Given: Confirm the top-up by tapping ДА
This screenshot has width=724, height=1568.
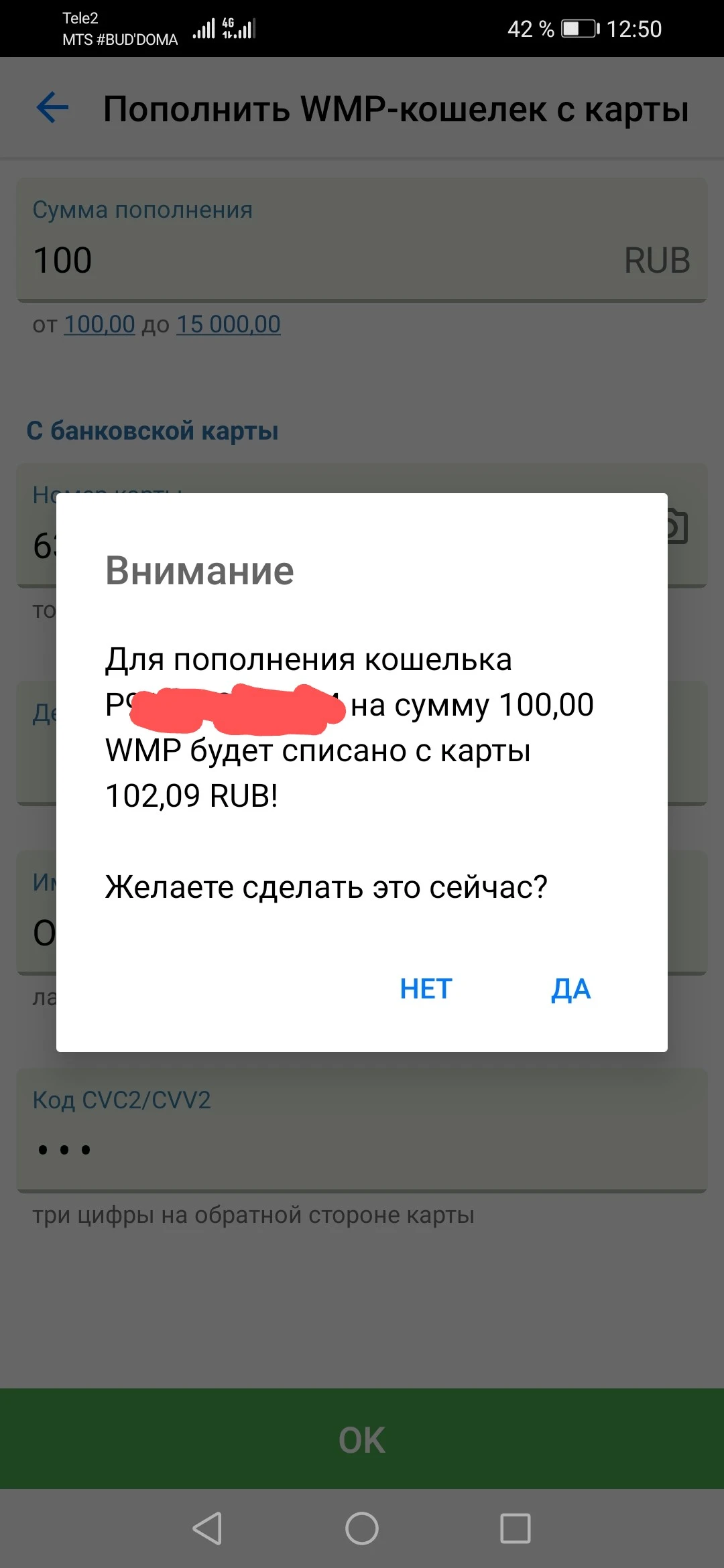Looking at the screenshot, I should point(570,989).
